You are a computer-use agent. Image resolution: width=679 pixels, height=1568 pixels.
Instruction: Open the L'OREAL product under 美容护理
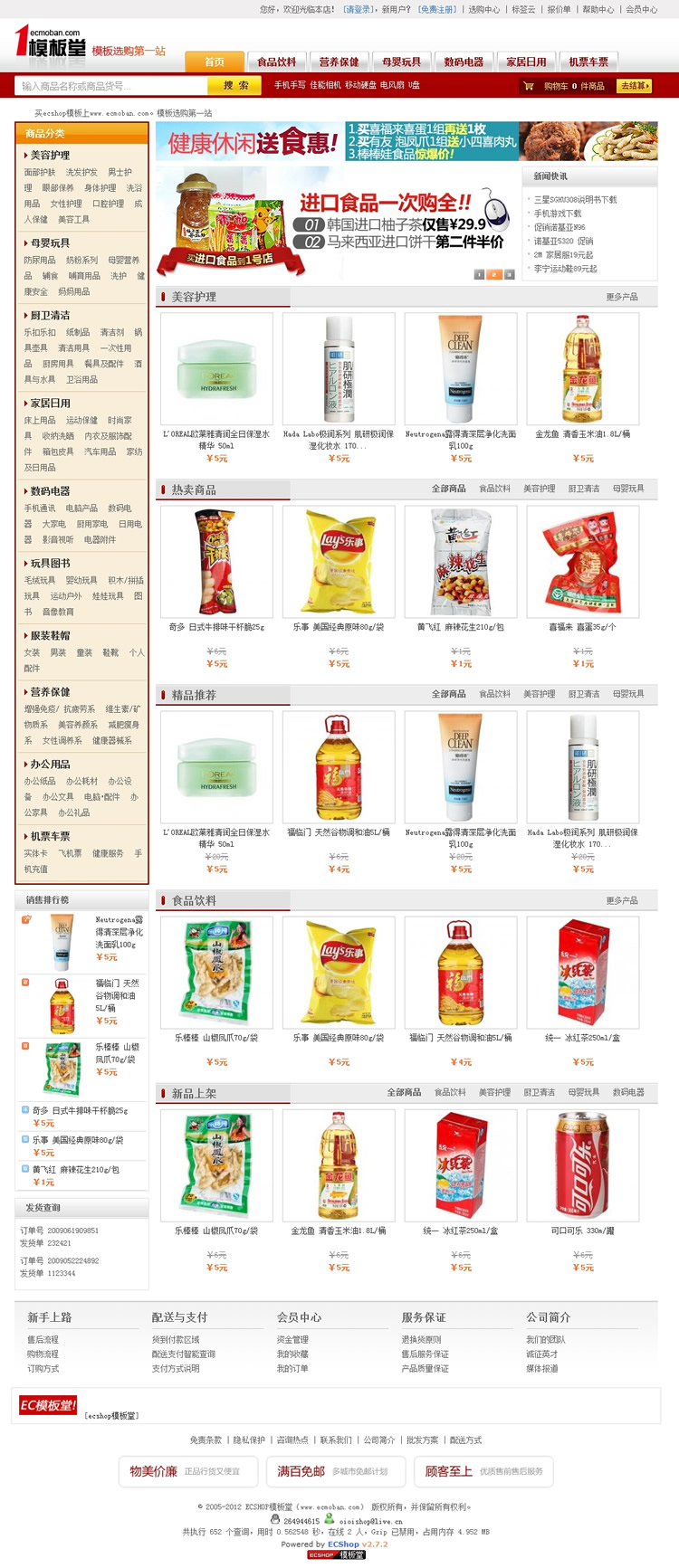coord(216,370)
